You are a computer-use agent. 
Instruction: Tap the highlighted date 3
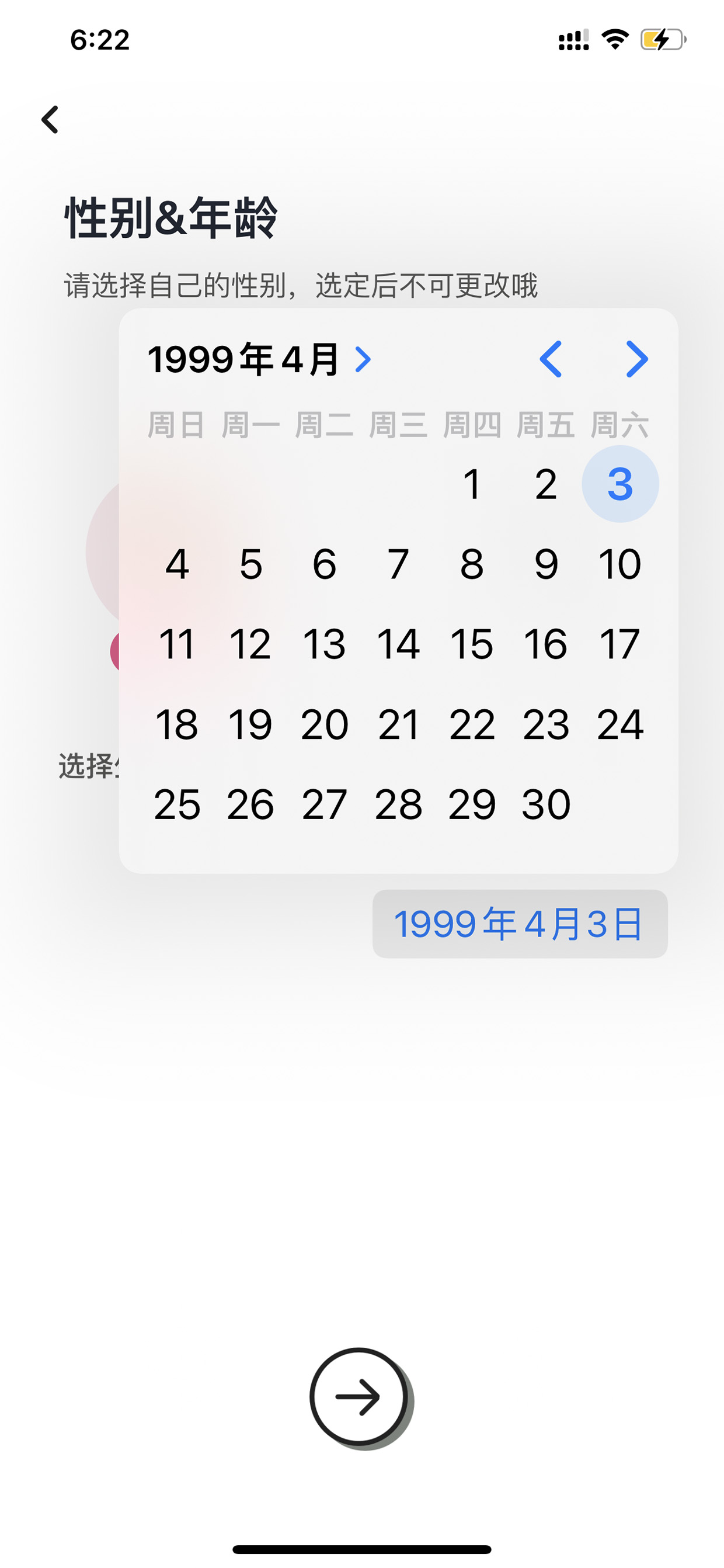point(620,484)
